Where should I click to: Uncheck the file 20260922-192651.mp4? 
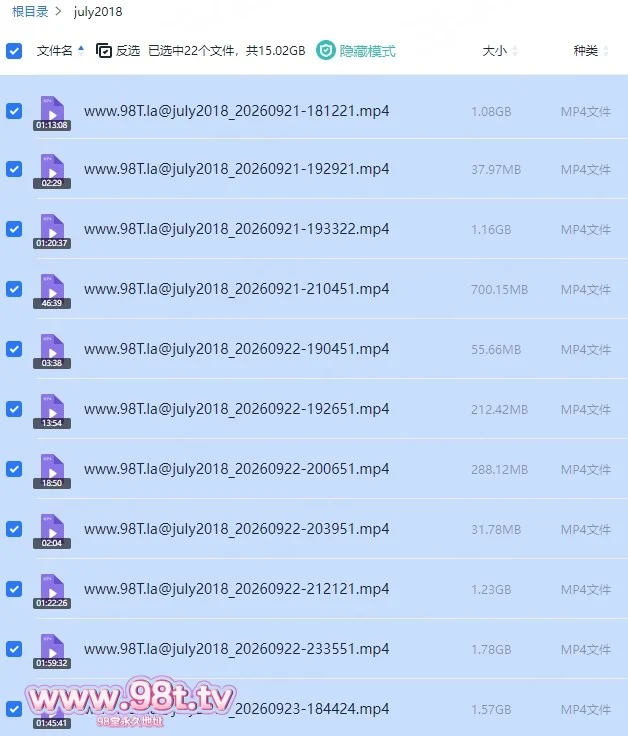(x=14, y=409)
